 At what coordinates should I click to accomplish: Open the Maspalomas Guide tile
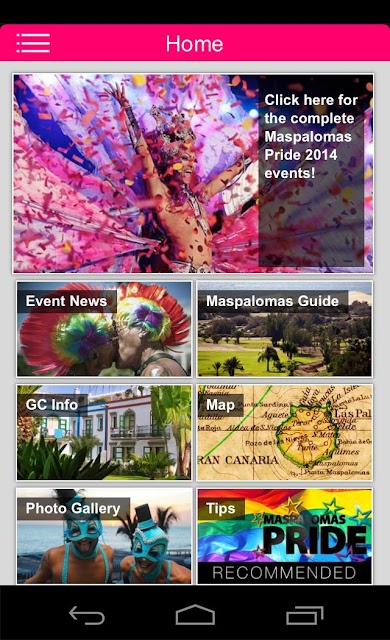point(284,329)
